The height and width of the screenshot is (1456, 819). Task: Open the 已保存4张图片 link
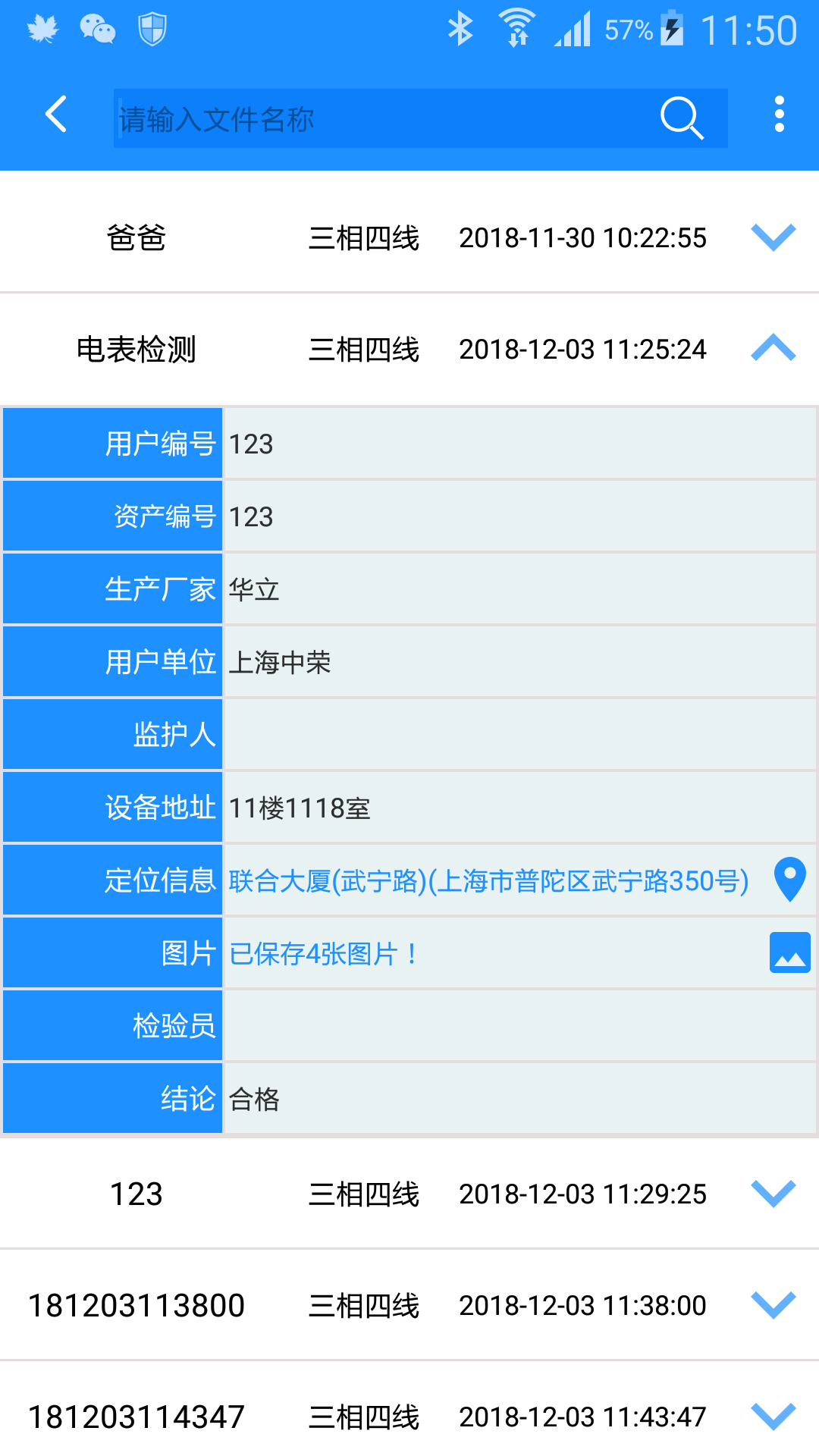[324, 954]
